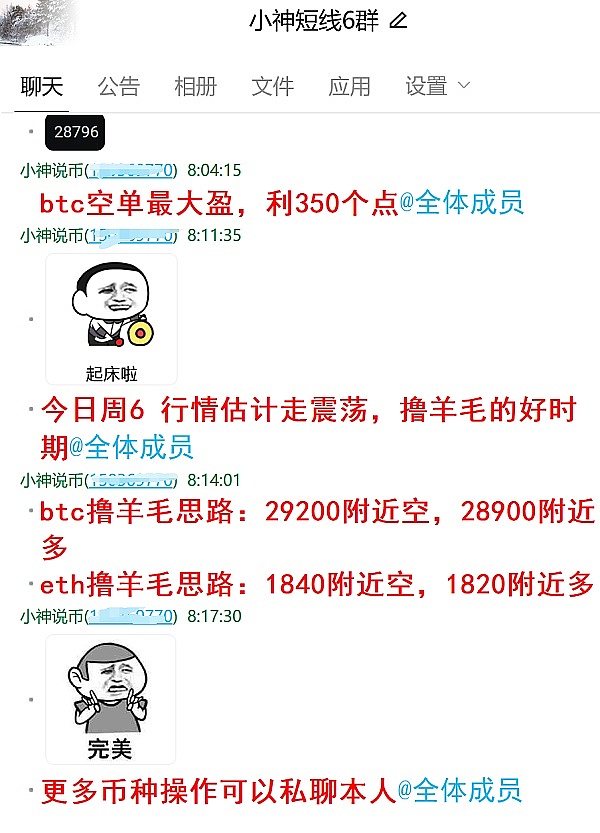Go to the 相册 tab
600x833 pixels.
click(195, 87)
